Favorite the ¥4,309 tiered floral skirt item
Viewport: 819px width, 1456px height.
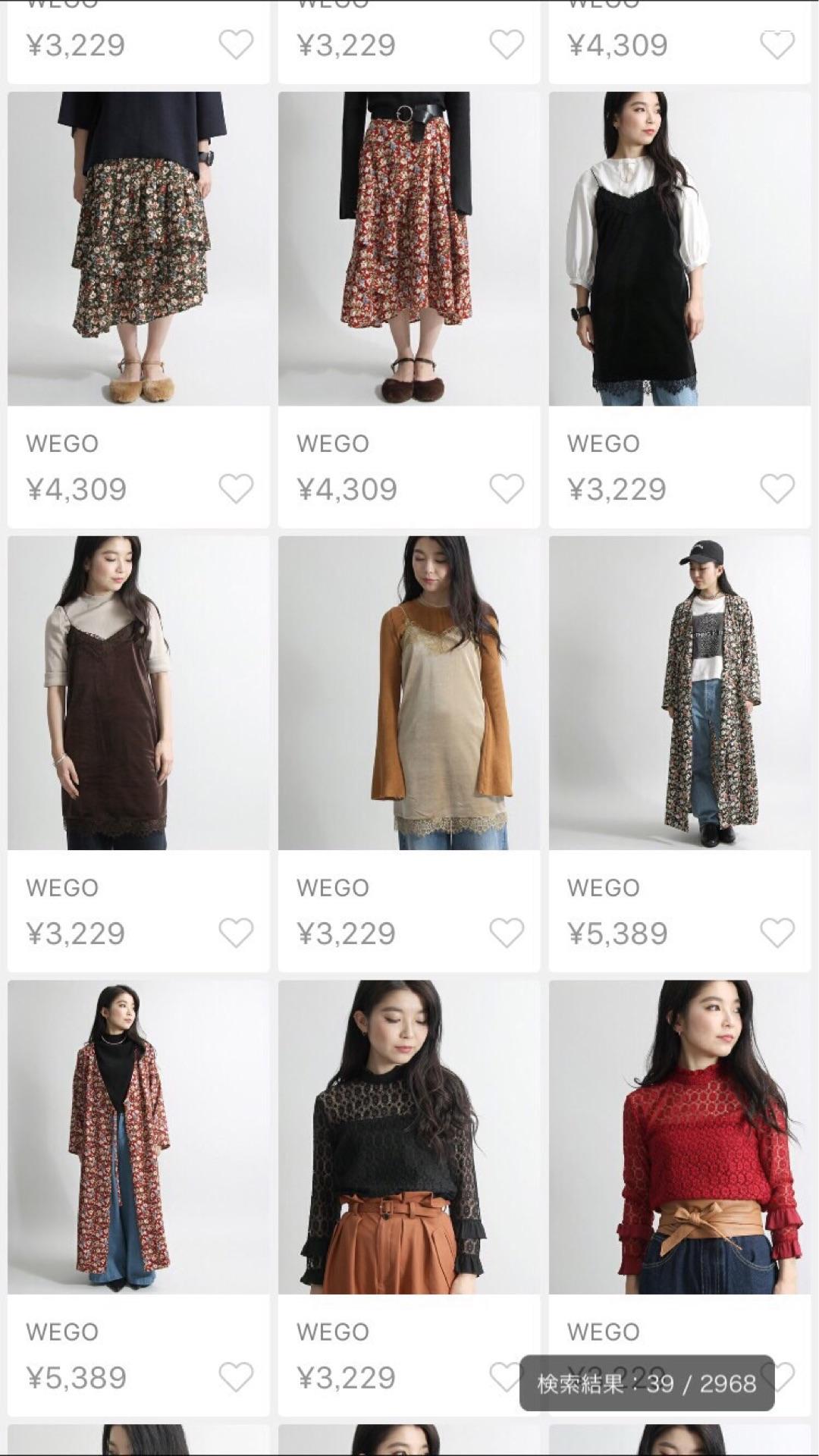pos(235,489)
